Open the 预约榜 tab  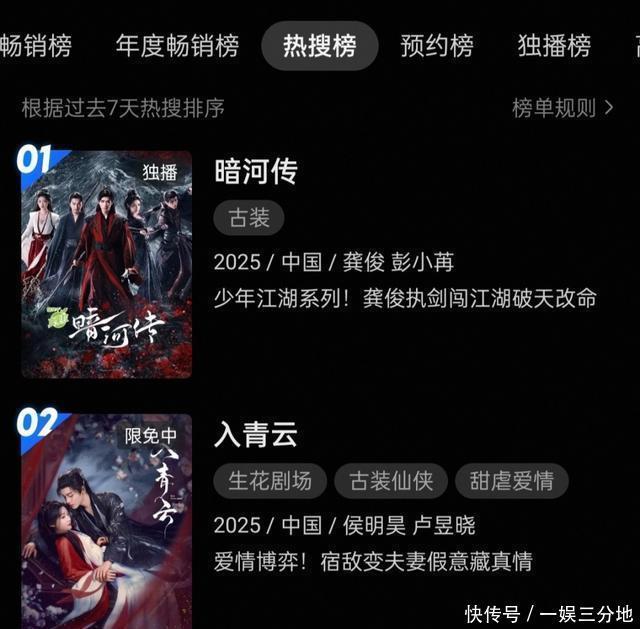[x=437, y=46]
